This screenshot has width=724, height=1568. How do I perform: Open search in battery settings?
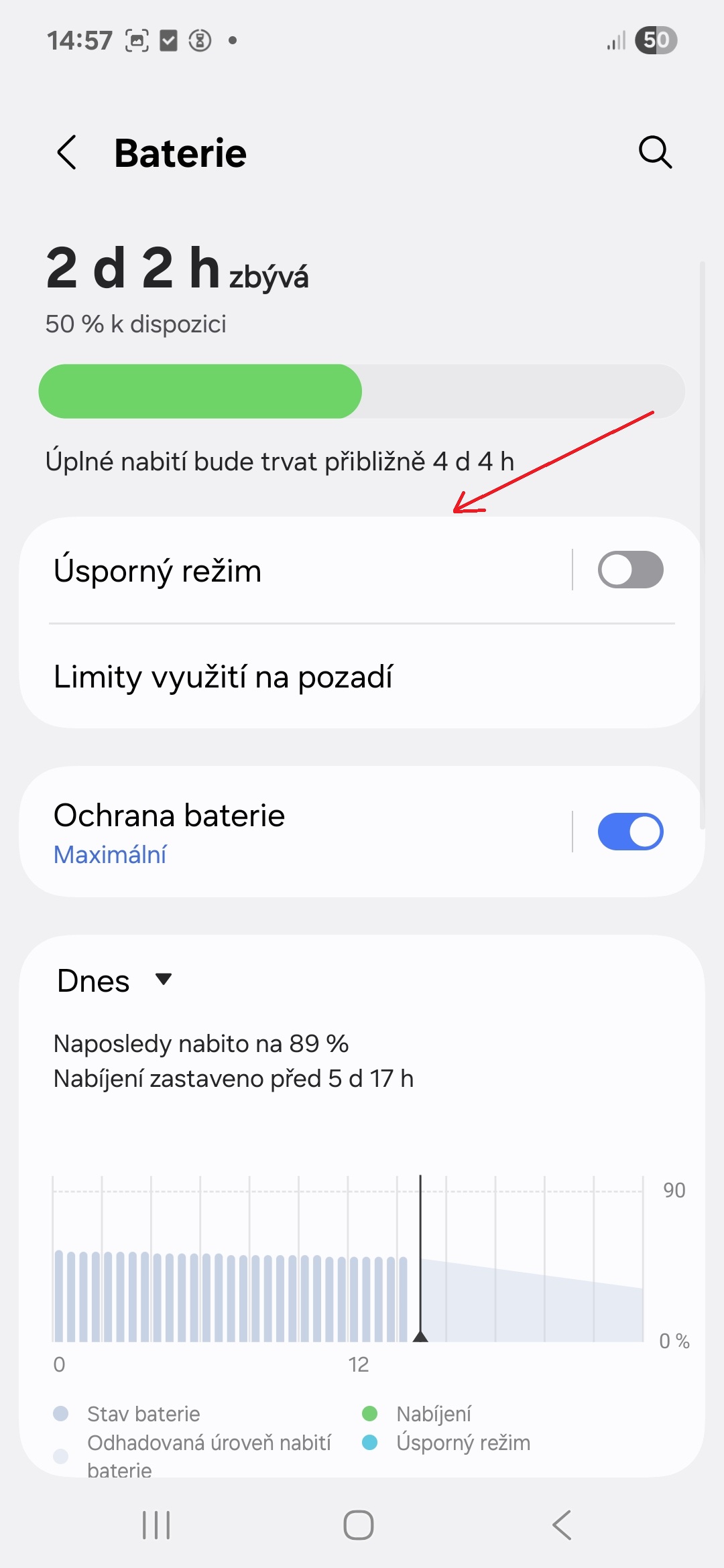tap(655, 152)
